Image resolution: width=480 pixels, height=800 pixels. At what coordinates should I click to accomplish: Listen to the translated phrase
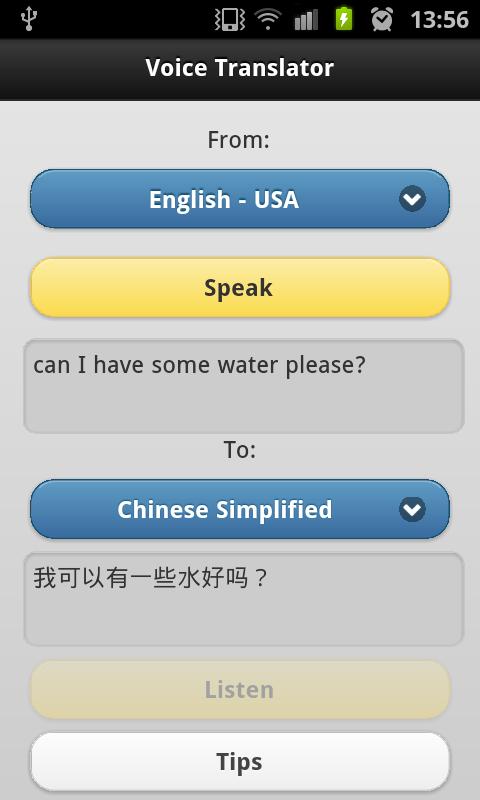tap(240, 690)
